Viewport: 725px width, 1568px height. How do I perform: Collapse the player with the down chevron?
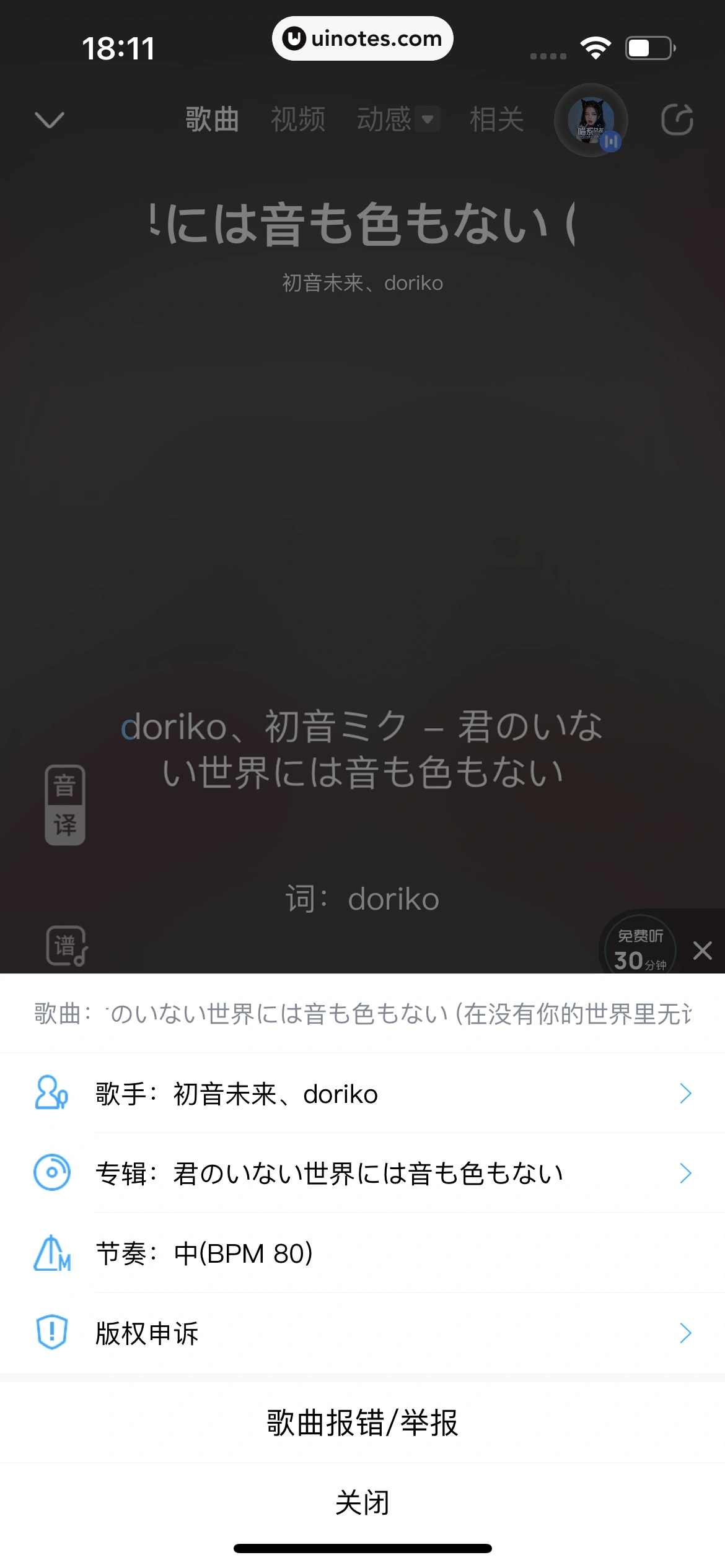pyautogui.click(x=50, y=120)
